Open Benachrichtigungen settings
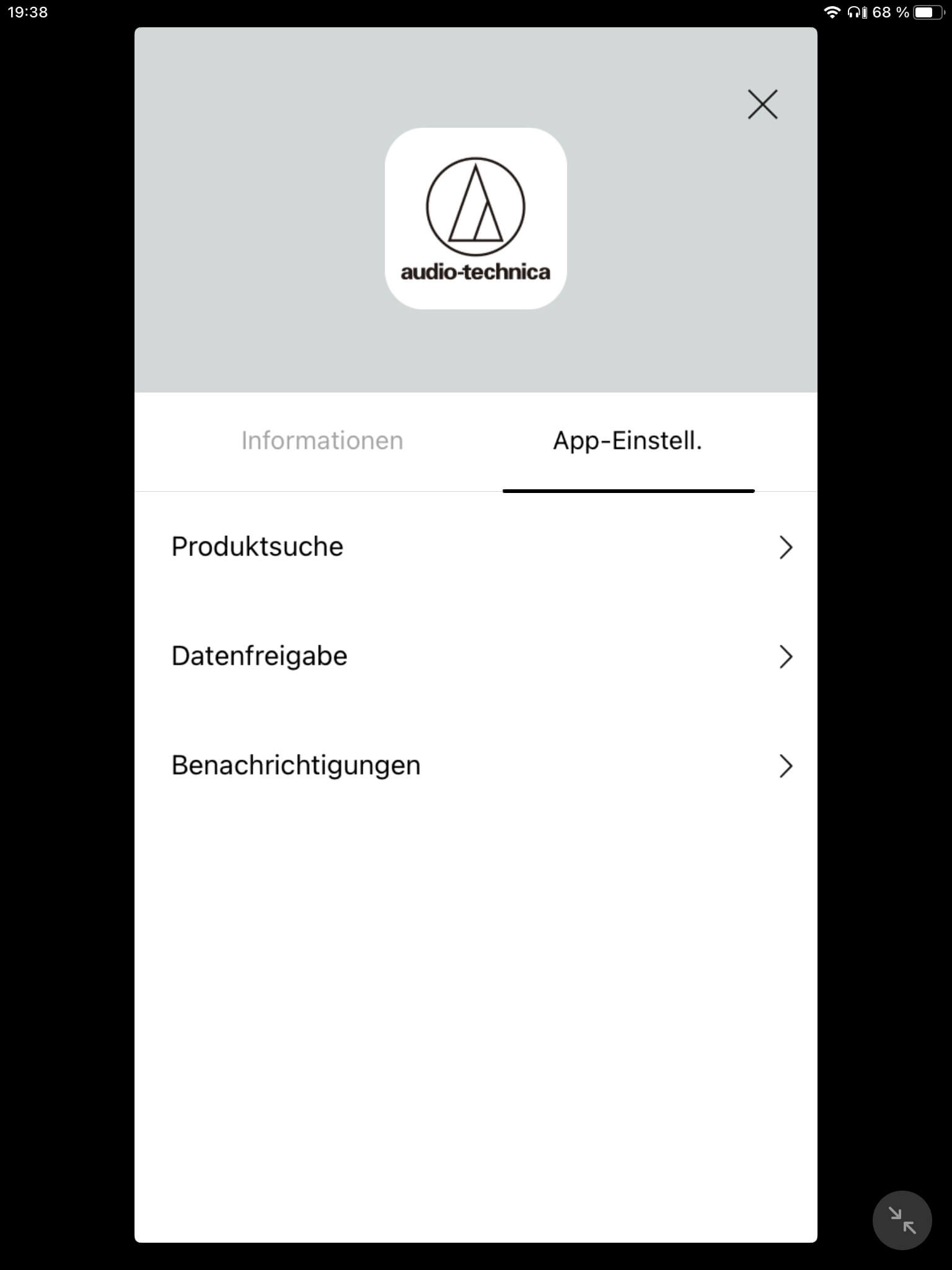Screen dimensions: 952x1270 coord(475,765)
